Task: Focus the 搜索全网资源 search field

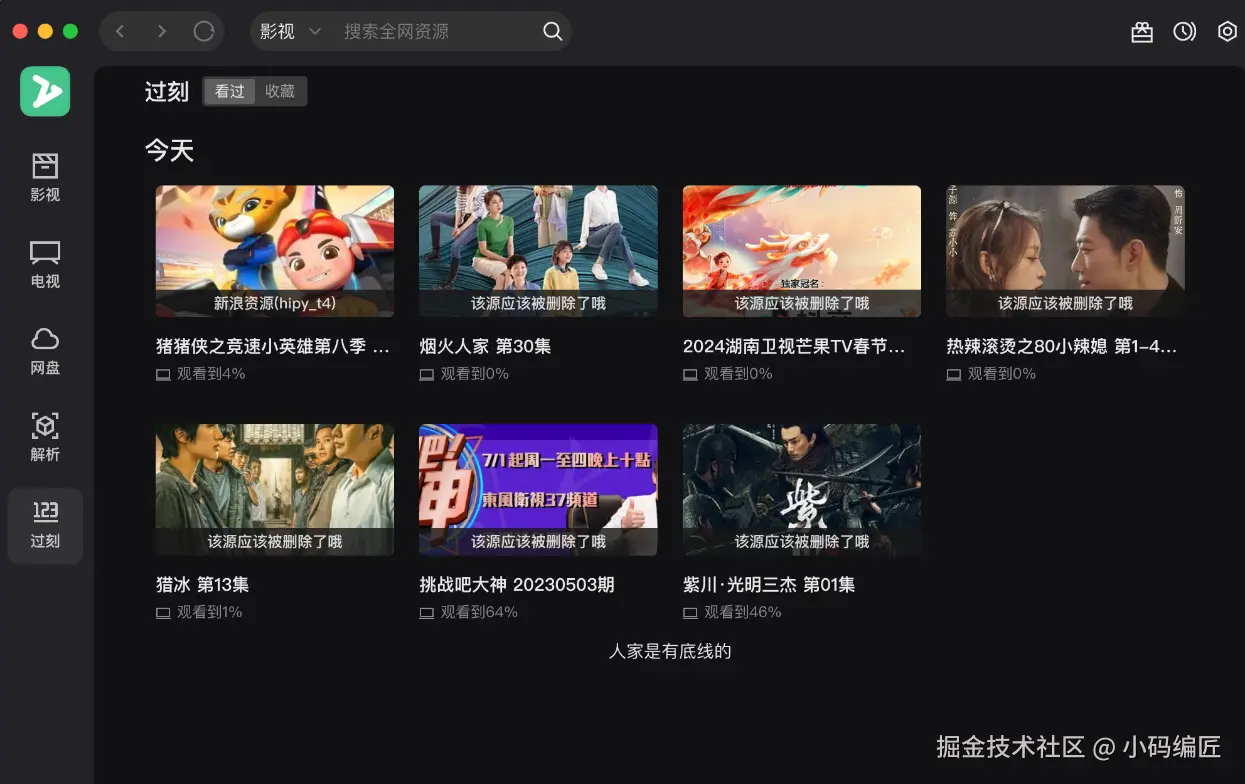Action: (435, 31)
